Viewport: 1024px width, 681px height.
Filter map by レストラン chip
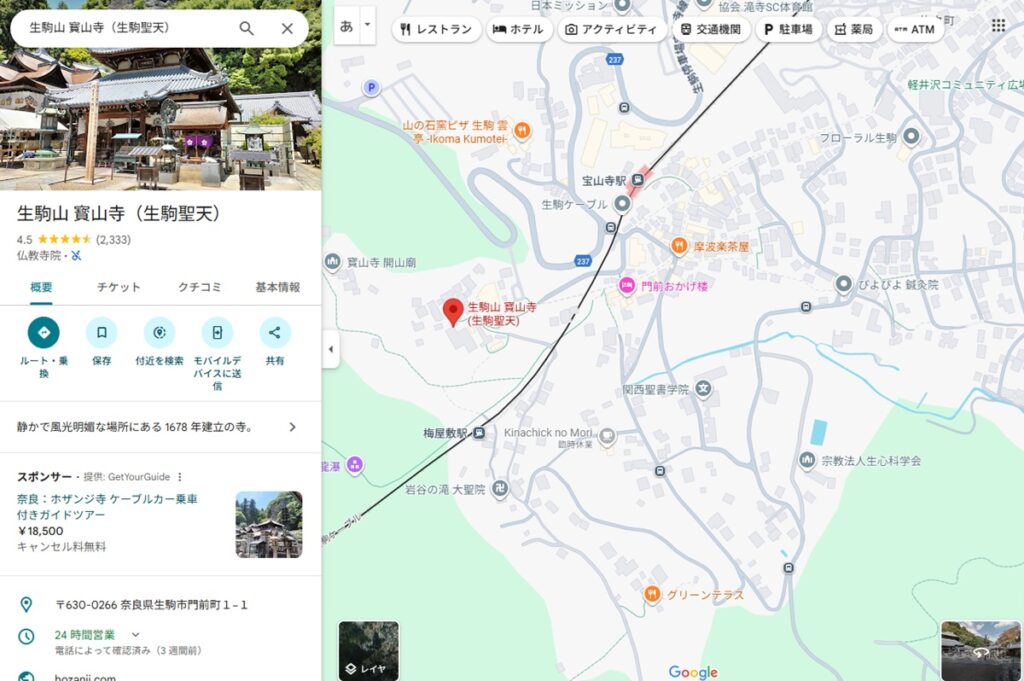(437, 29)
